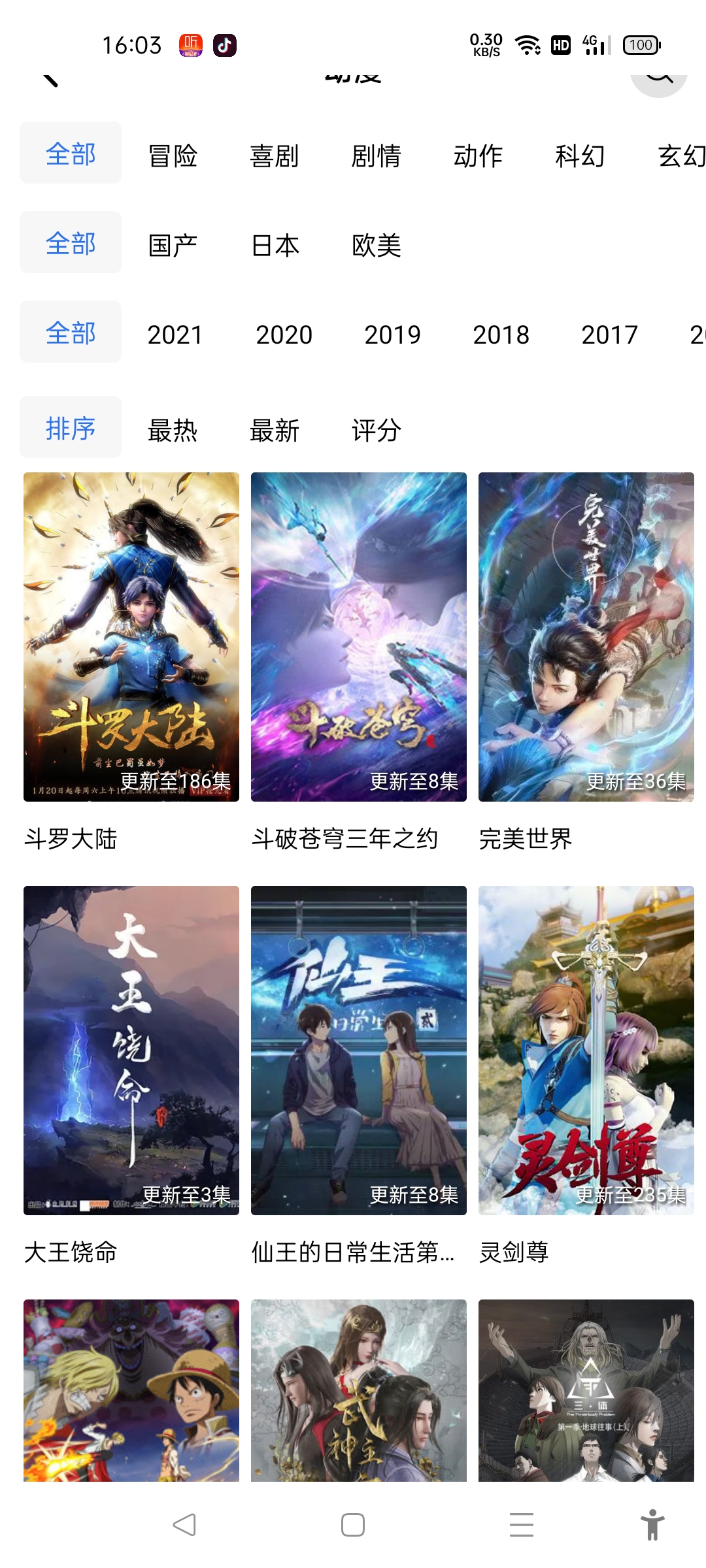Filter by 冒险 genre
Viewport: 706px width, 1568px height.
(x=173, y=155)
